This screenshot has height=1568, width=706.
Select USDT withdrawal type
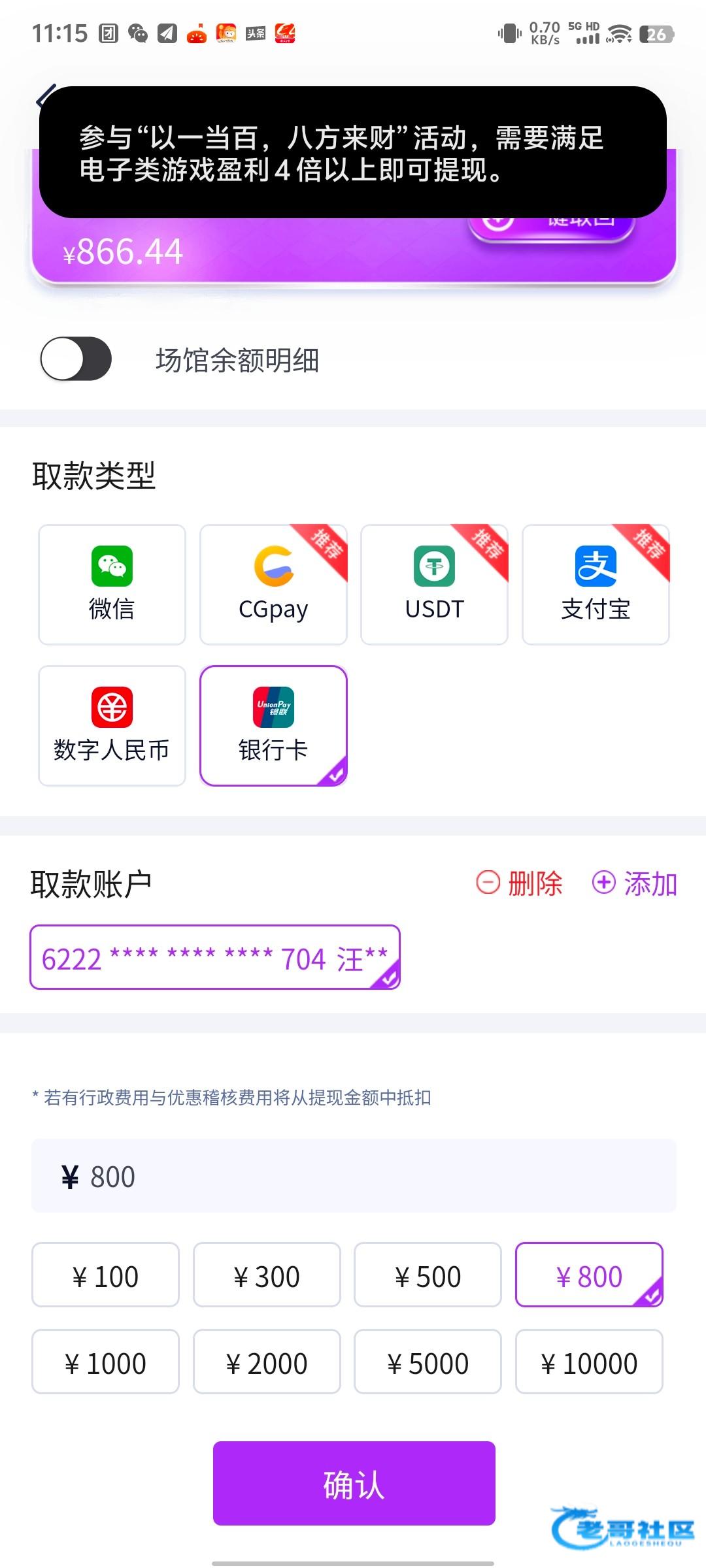pos(434,585)
